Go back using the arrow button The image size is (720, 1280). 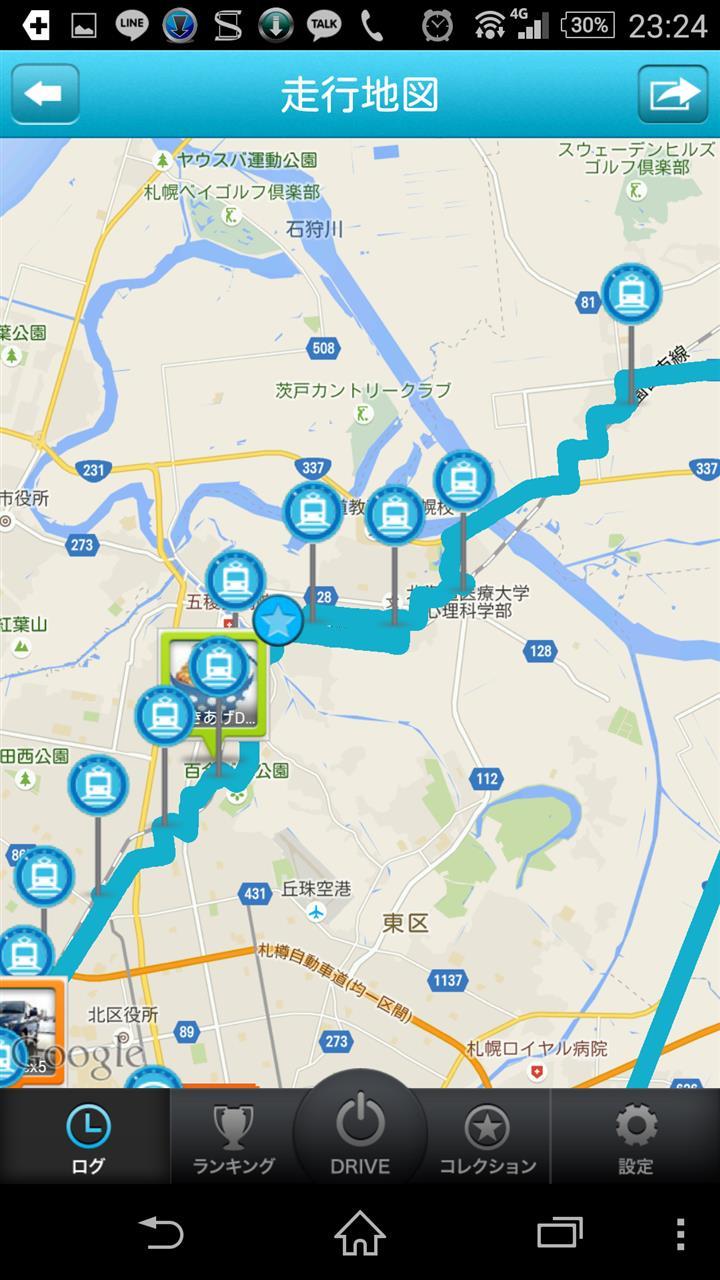[x=45, y=95]
